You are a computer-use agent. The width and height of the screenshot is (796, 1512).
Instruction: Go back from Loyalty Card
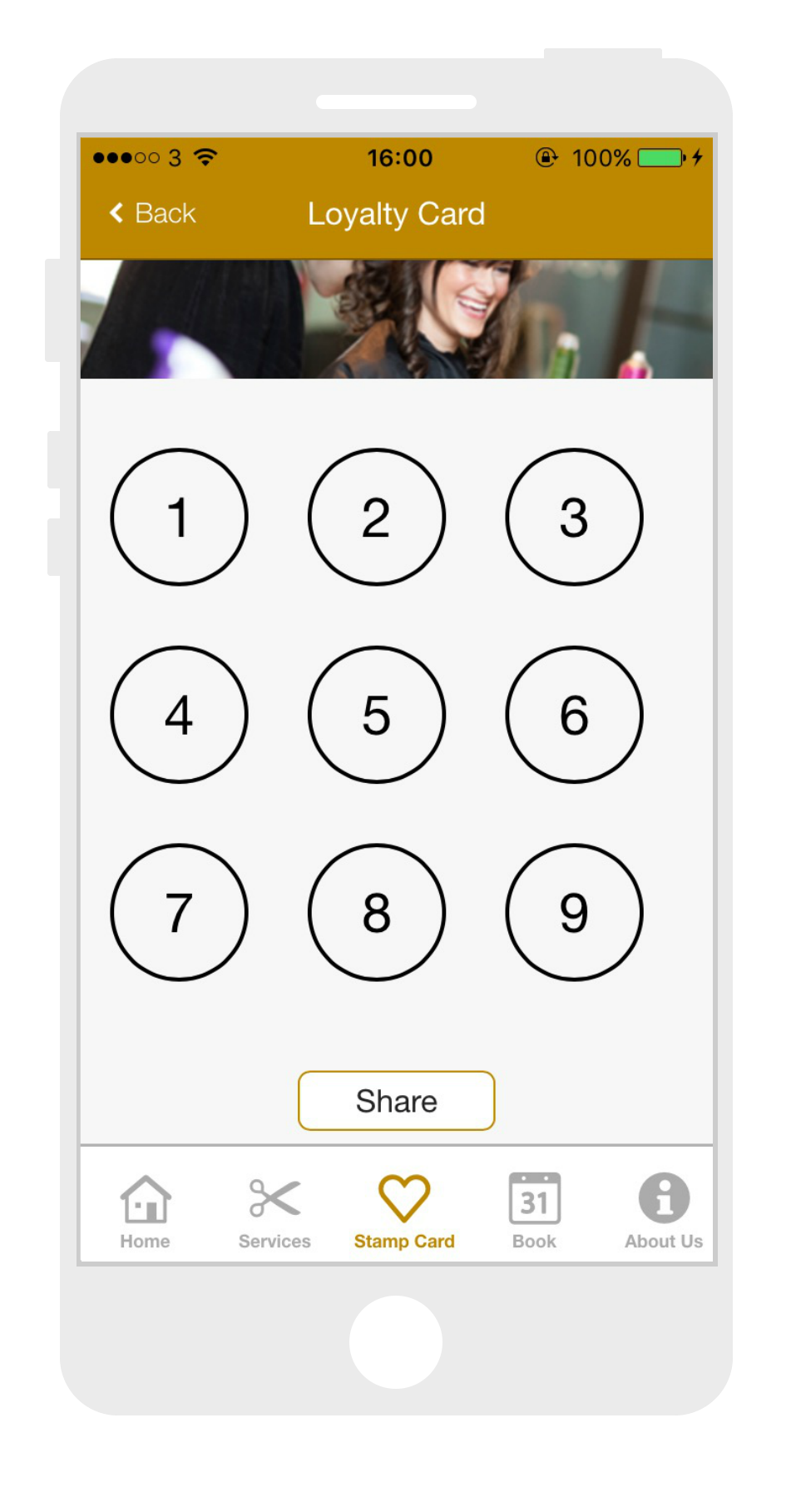coord(153,214)
